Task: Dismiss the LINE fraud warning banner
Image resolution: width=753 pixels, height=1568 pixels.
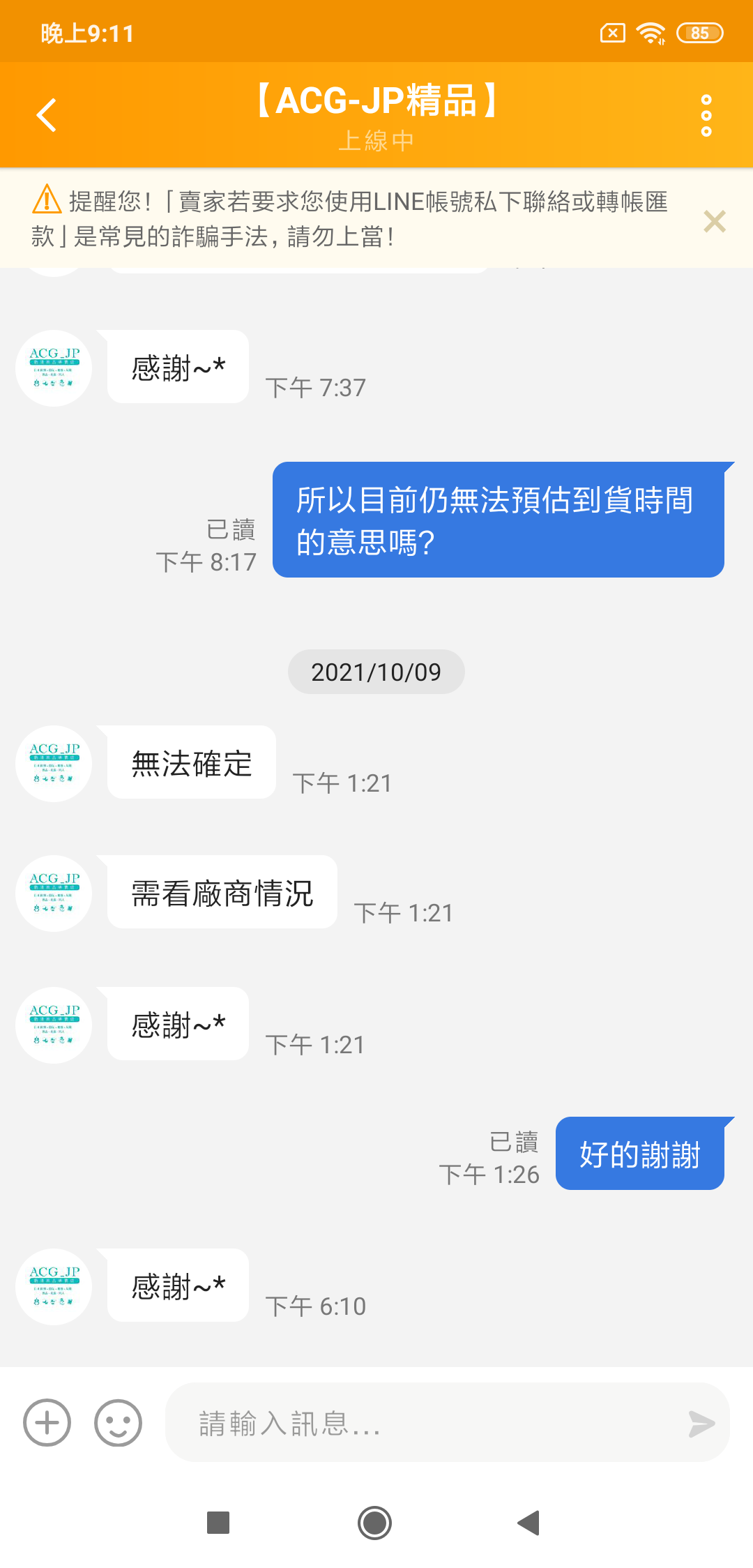Action: click(x=715, y=221)
